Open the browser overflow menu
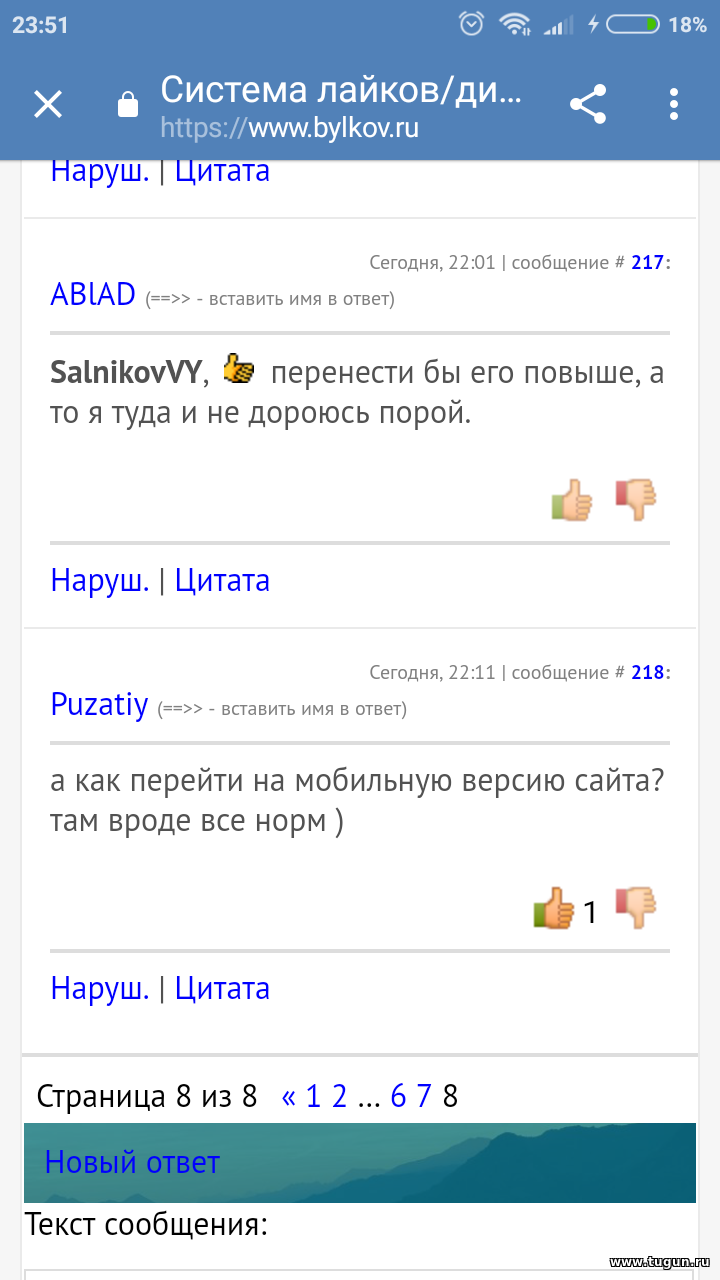Image resolution: width=720 pixels, height=1280 pixels. (674, 104)
